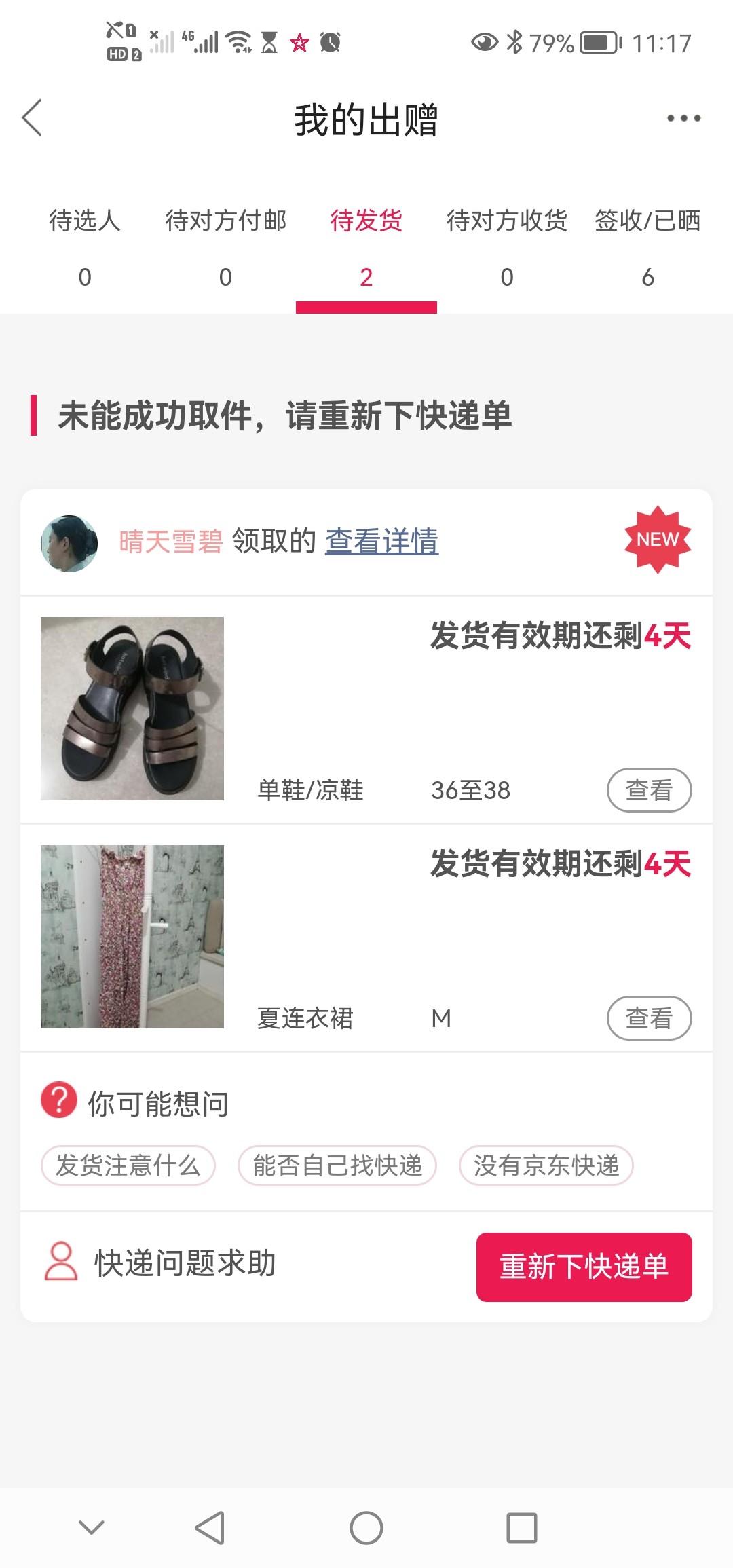The width and height of the screenshot is (733, 1568).
Task: Open the recent apps view
Action: point(521,1529)
